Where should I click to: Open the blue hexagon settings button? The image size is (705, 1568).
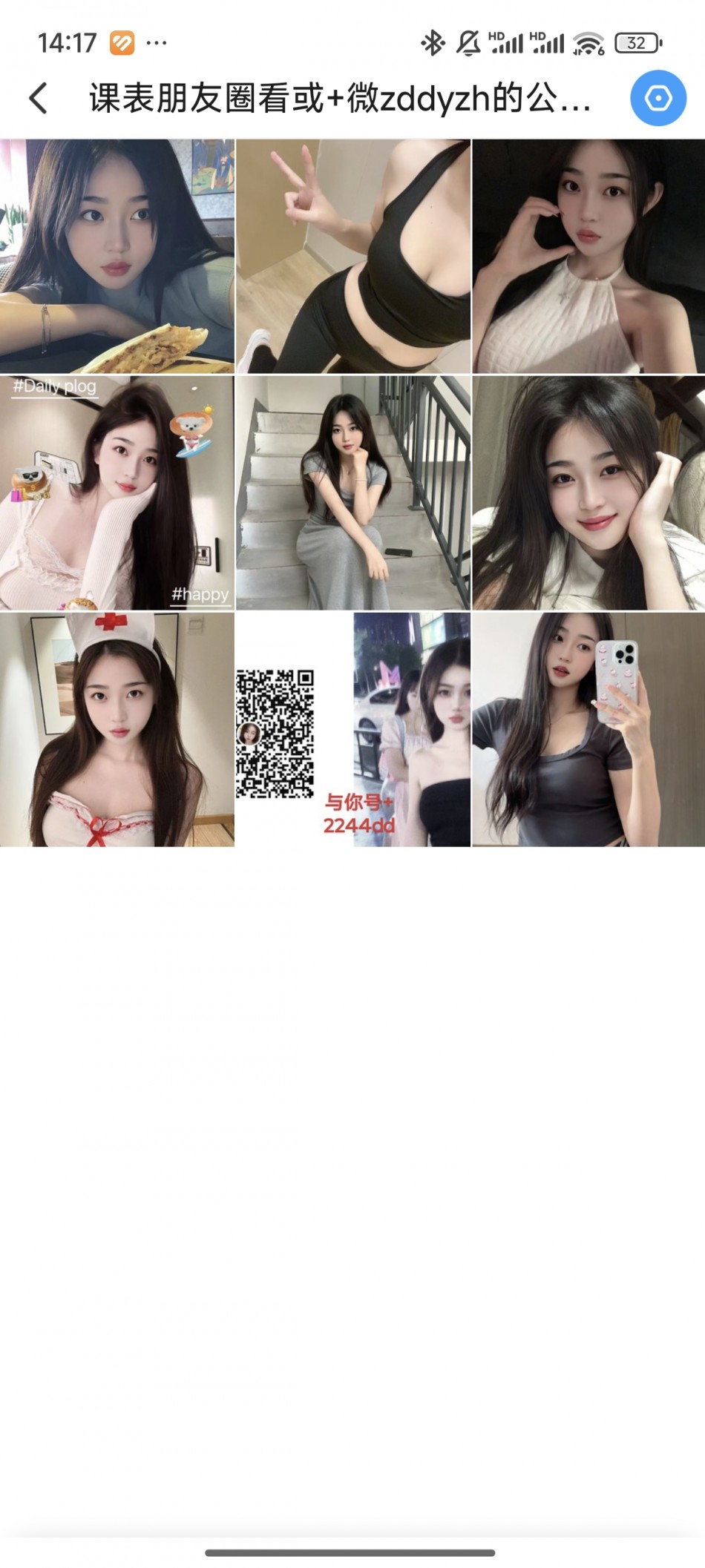click(658, 98)
